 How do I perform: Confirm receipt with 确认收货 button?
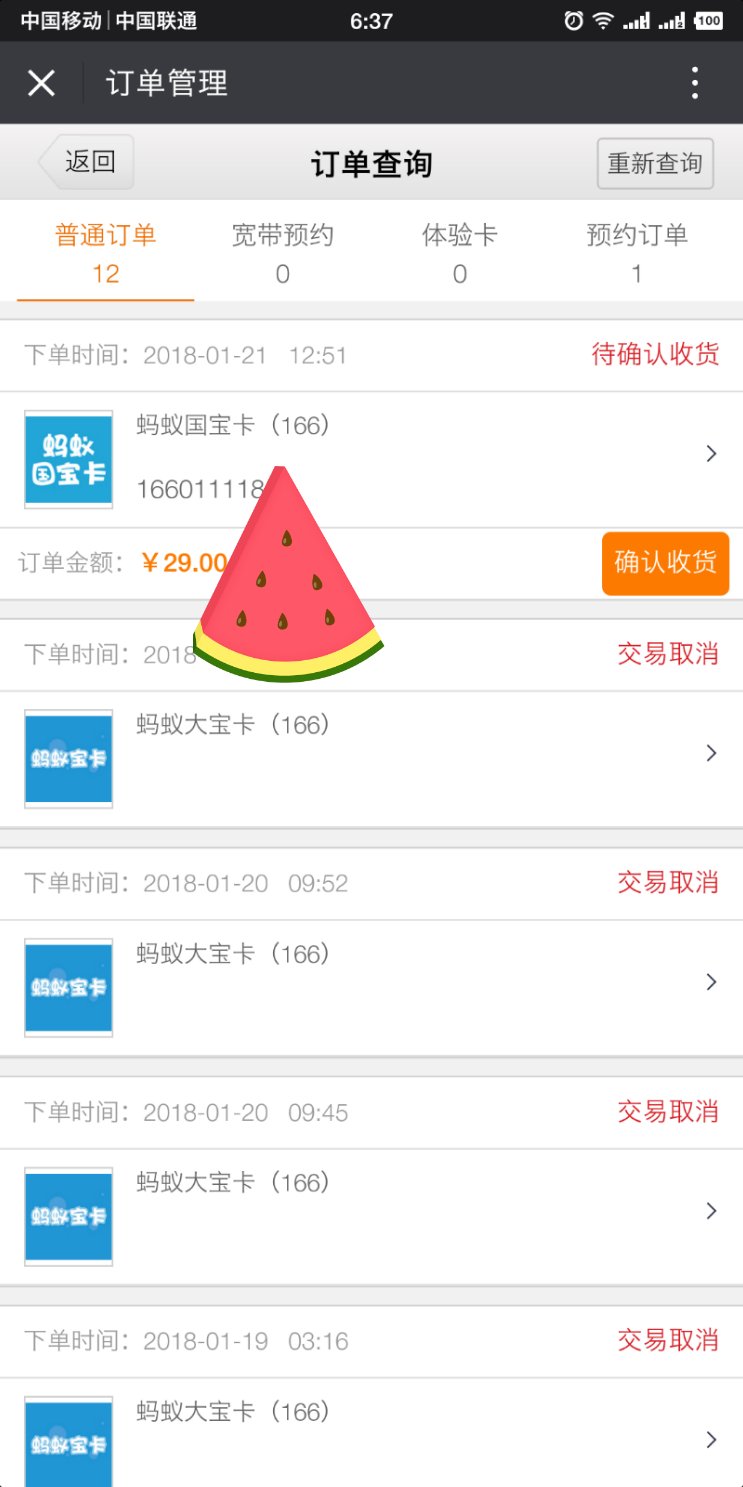tap(665, 563)
